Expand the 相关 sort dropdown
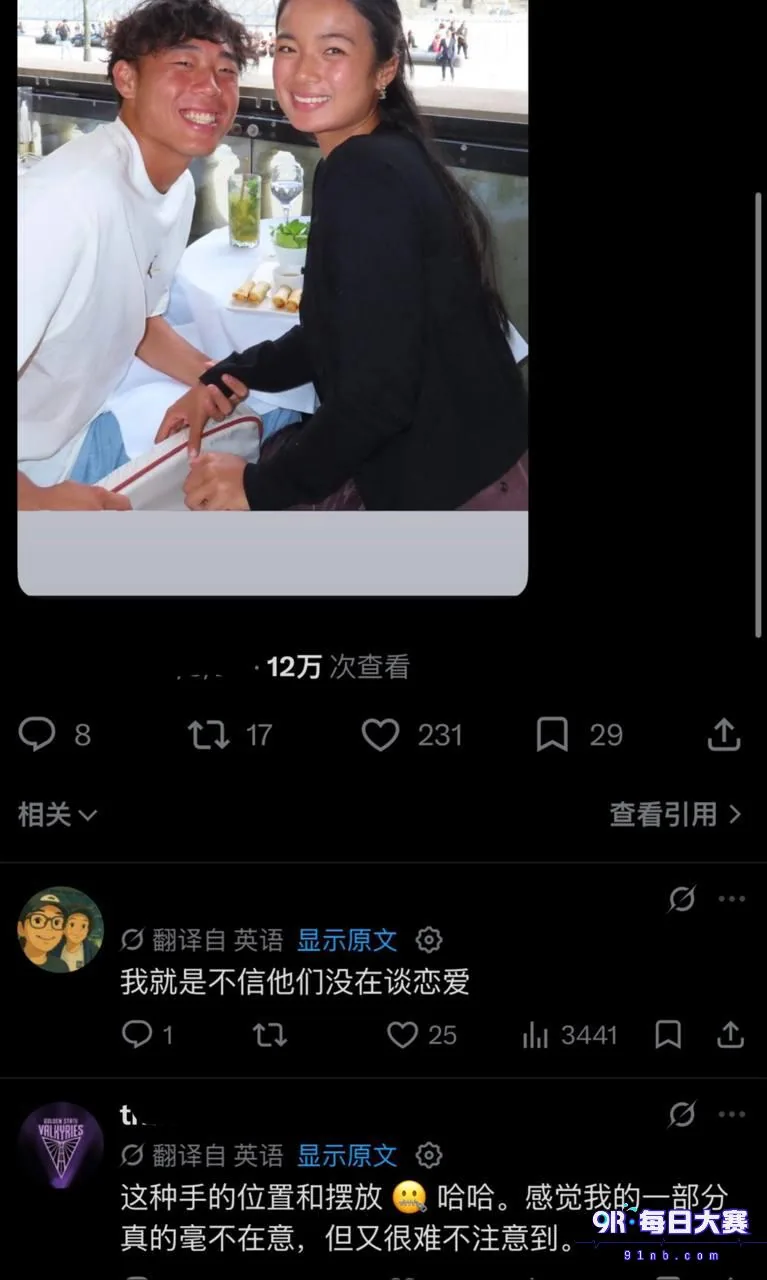 (x=57, y=814)
